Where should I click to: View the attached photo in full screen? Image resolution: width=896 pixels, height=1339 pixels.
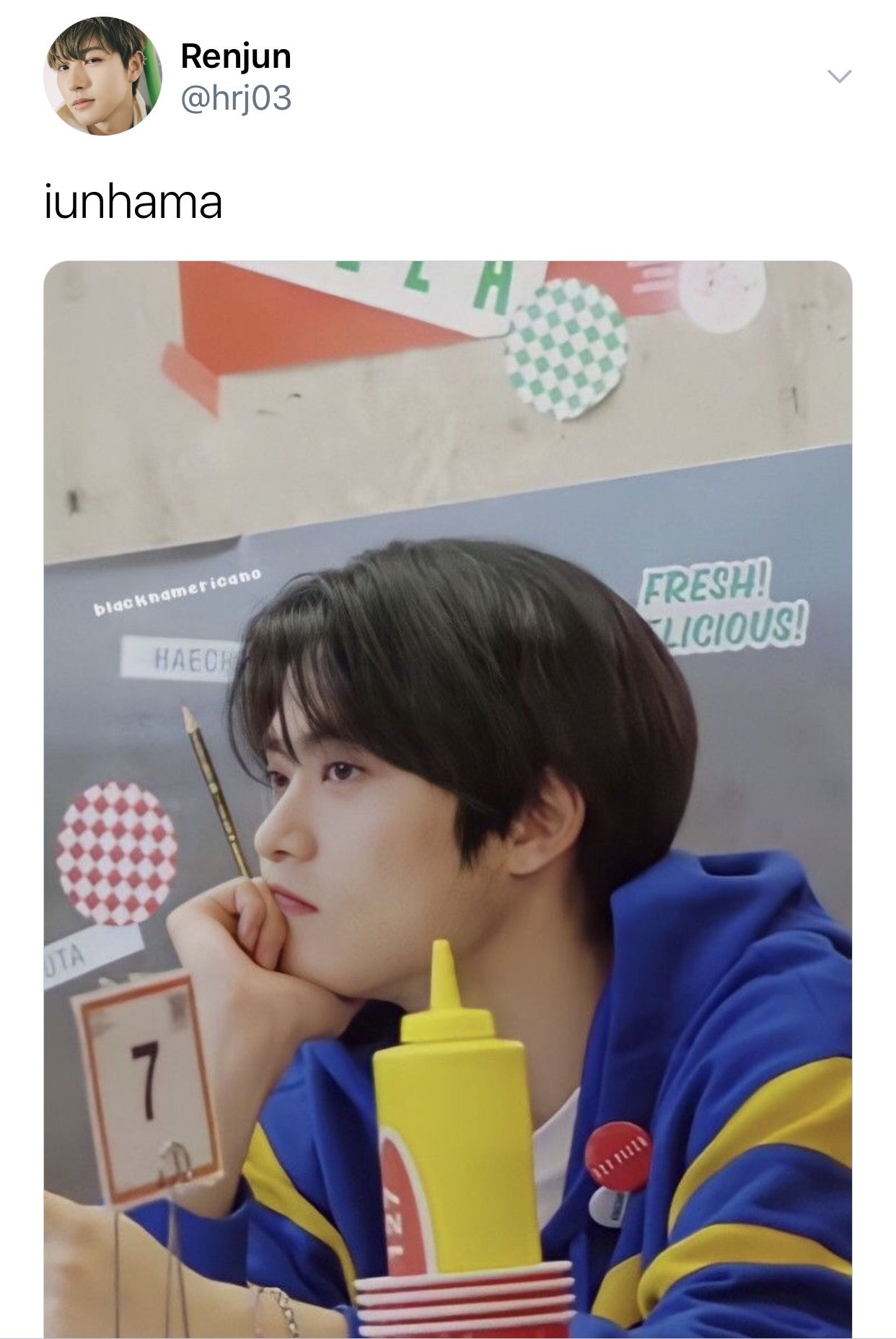[x=447, y=794]
